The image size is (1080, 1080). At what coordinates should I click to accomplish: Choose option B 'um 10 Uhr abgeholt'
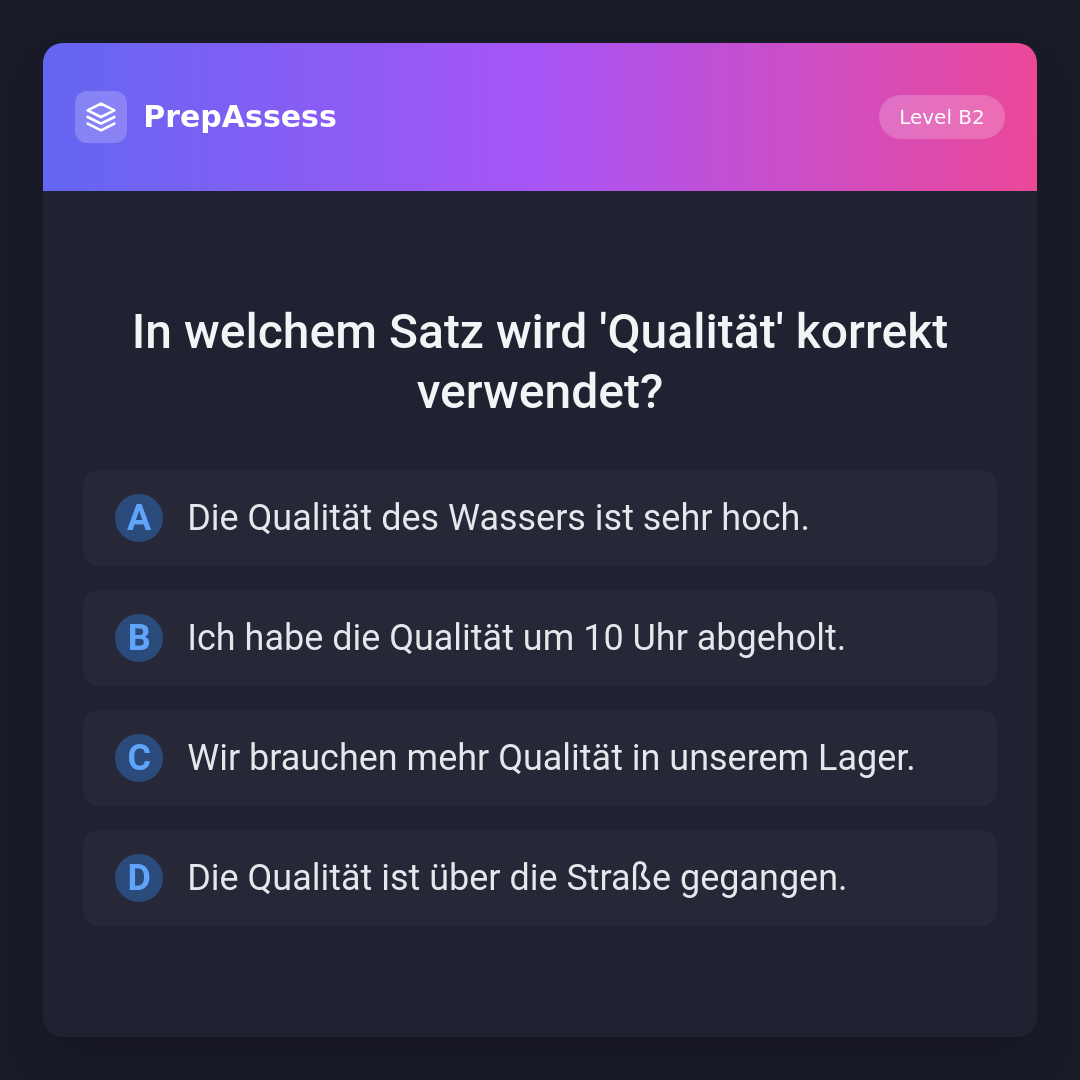click(x=540, y=638)
